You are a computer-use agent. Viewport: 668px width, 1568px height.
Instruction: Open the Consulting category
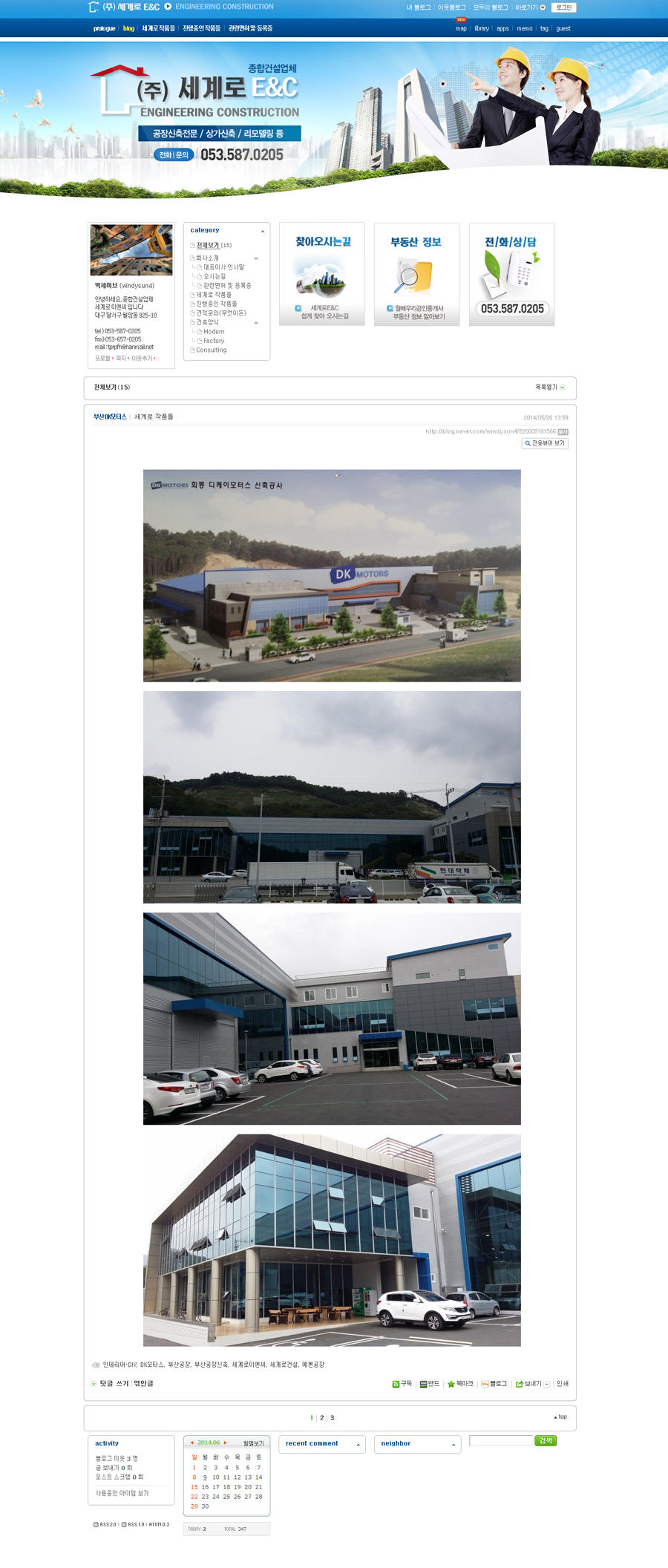click(212, 350)
